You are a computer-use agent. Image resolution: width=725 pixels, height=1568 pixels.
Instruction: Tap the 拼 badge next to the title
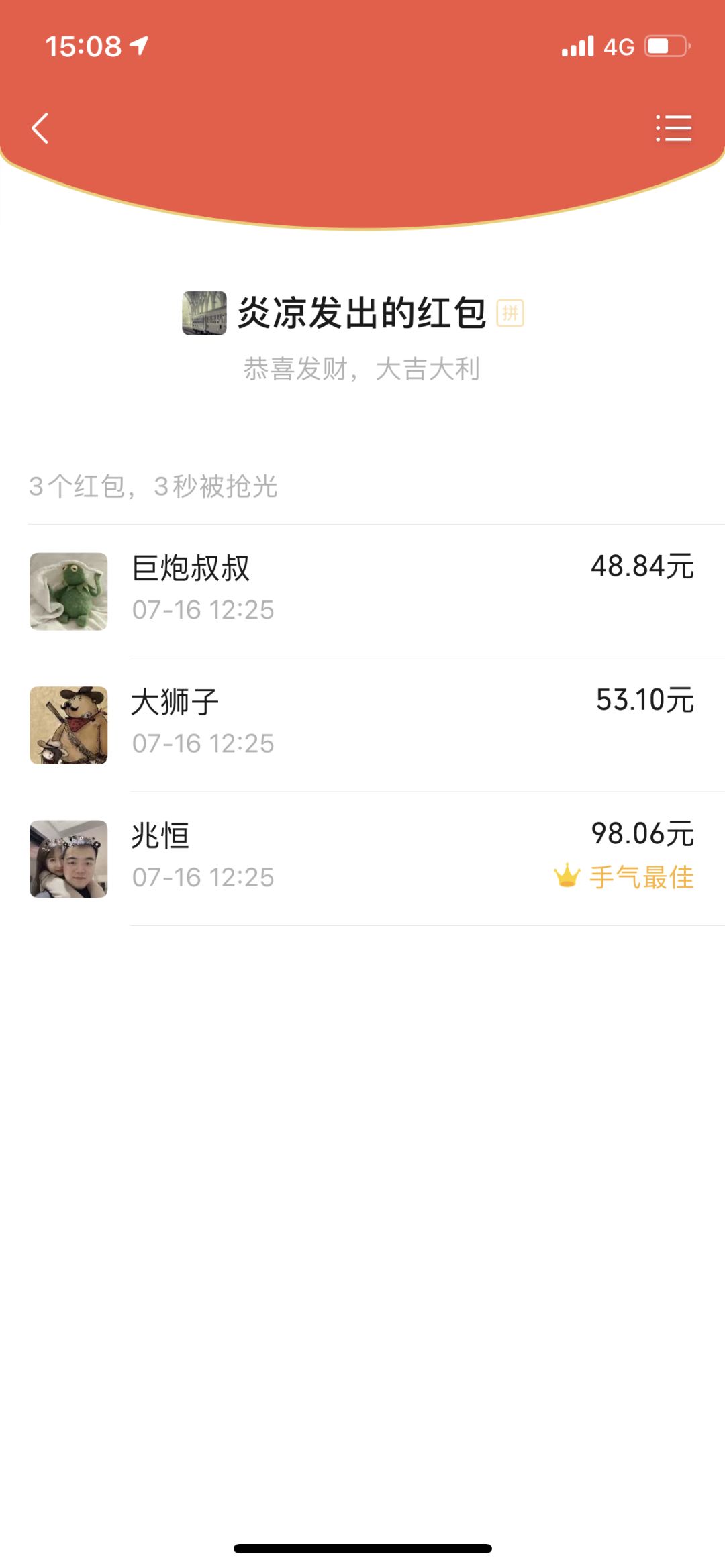tap(512, 313)
